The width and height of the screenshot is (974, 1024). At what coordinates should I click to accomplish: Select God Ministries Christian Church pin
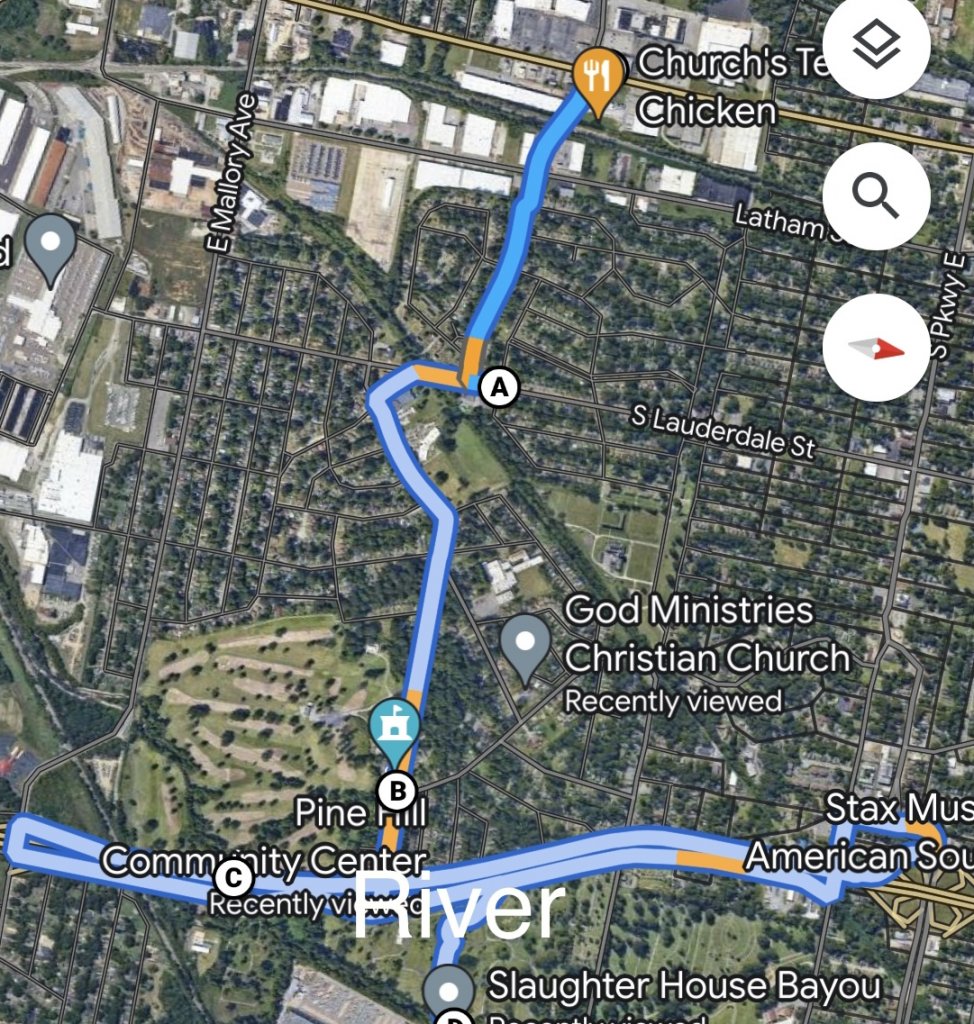click(x=526, y=645)
